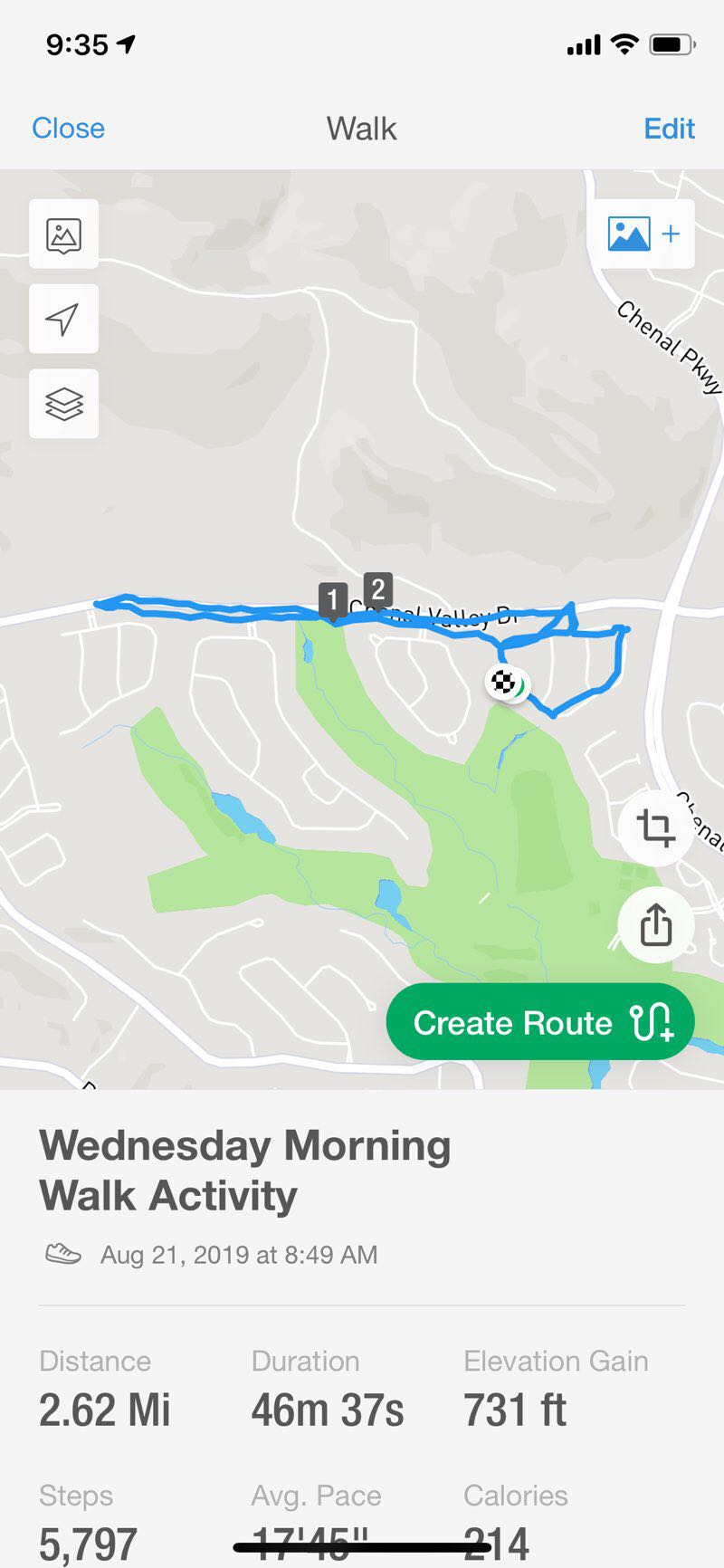Add a photo to this walk

click(x=643, y=234)
